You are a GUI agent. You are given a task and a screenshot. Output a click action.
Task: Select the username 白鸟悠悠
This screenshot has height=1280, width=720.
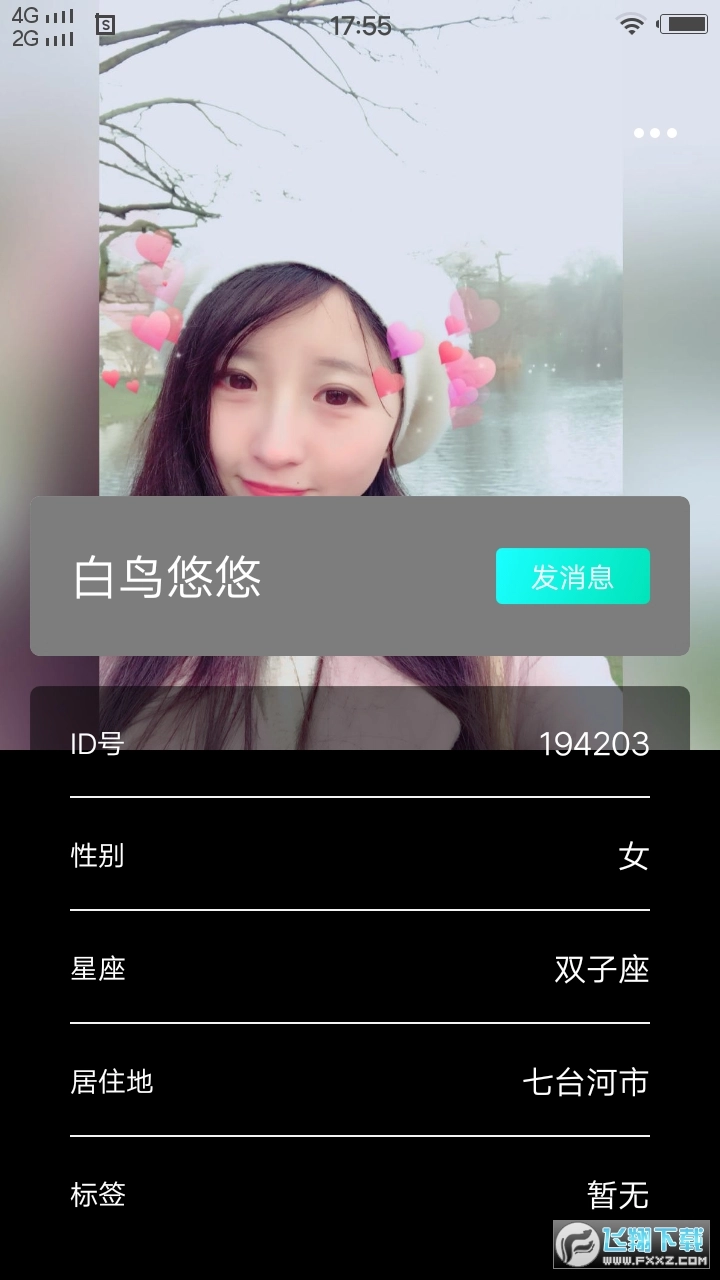pyautogui.click(x=165, y=578)
